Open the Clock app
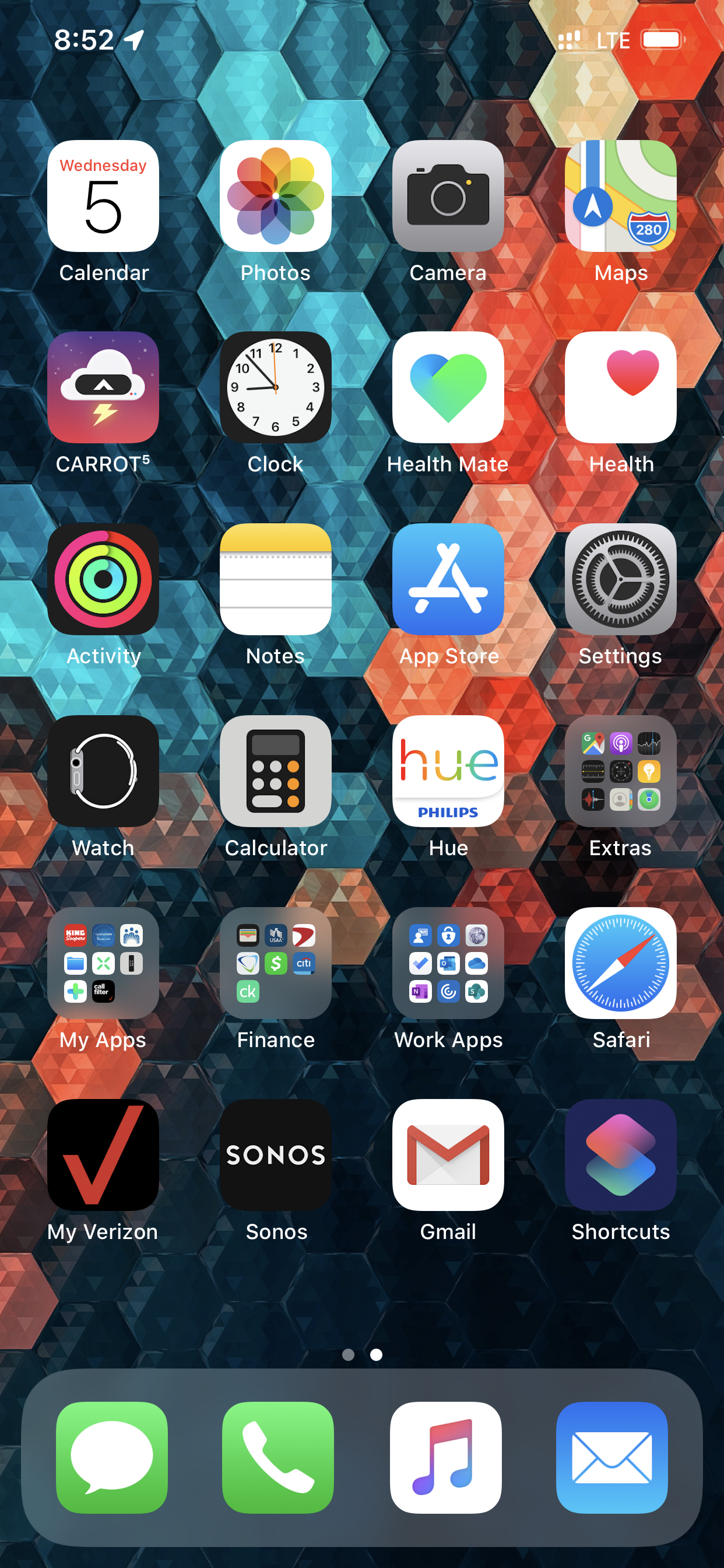This screenshot has height=1568, width=724. coord(276,387)
